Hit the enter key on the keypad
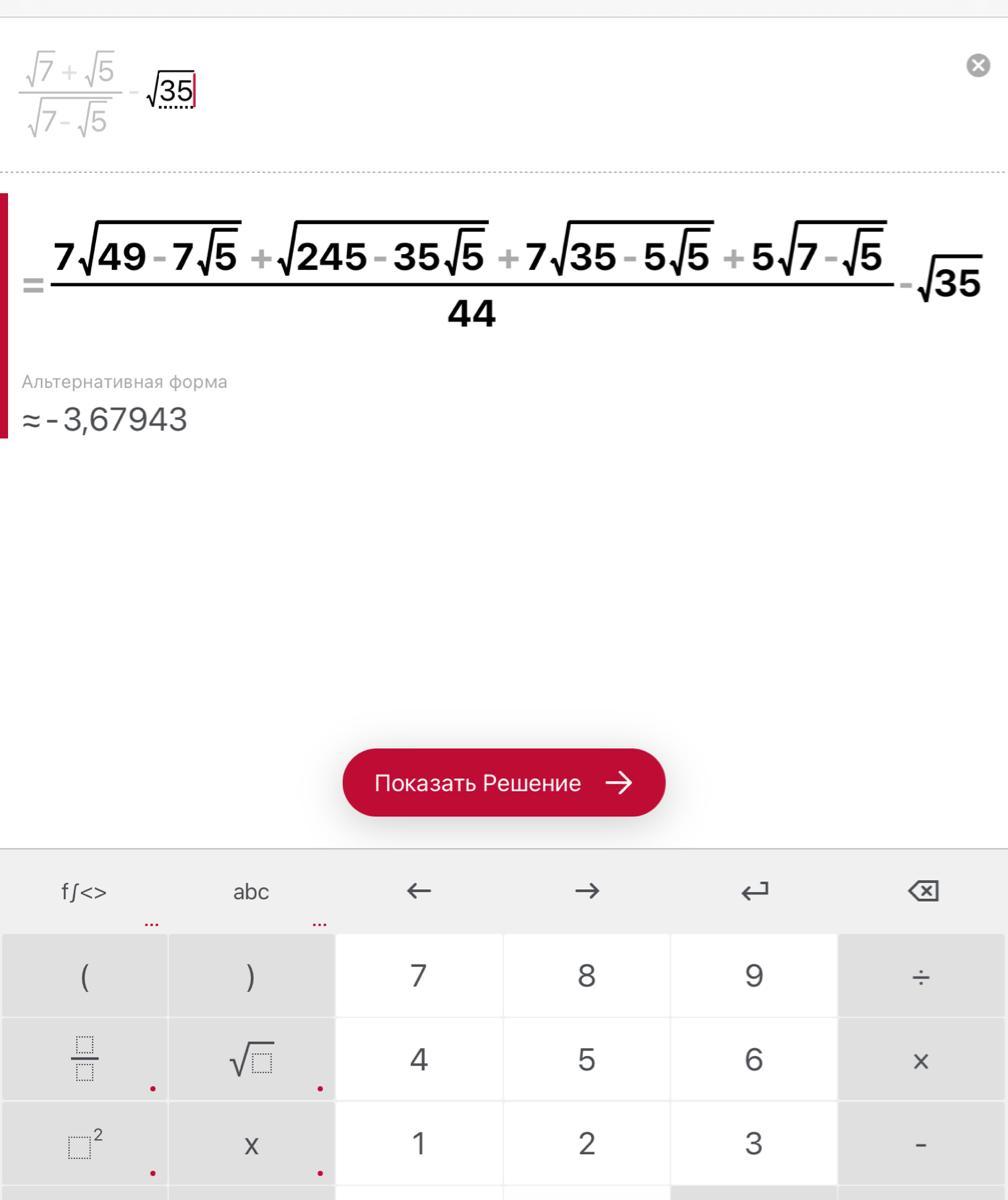The image size is (1008, 1200). pos(755,891)
